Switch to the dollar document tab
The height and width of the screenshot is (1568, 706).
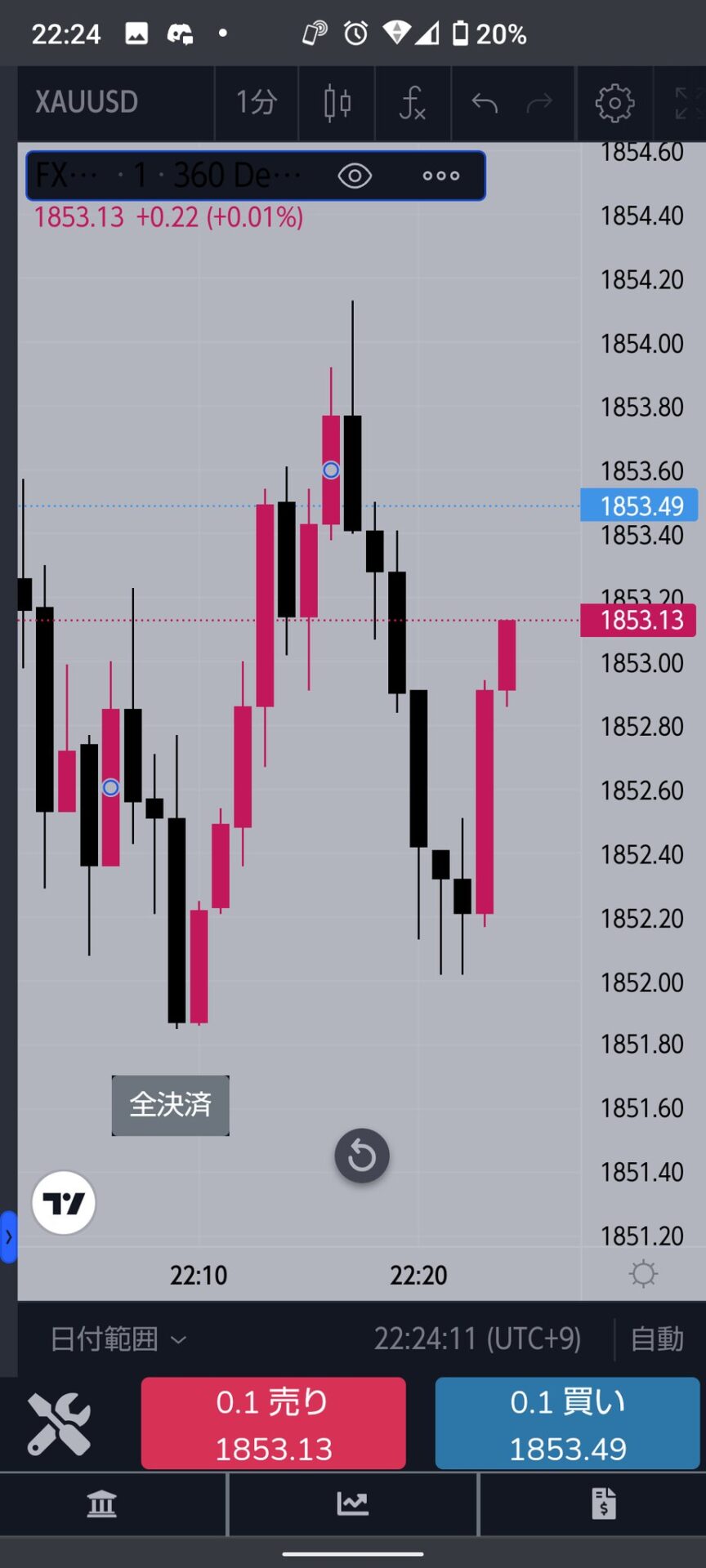point(603,1503)
